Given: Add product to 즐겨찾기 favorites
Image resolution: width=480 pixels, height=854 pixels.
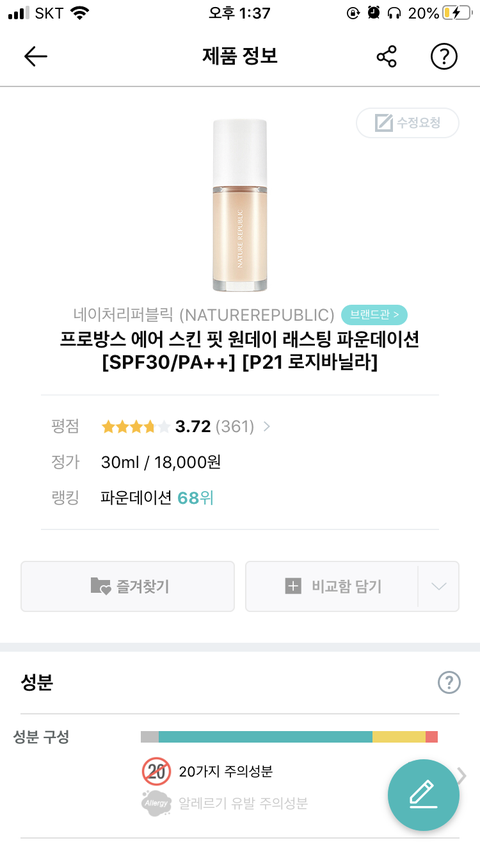Looking at the screenshot, I should coord(127,586).
